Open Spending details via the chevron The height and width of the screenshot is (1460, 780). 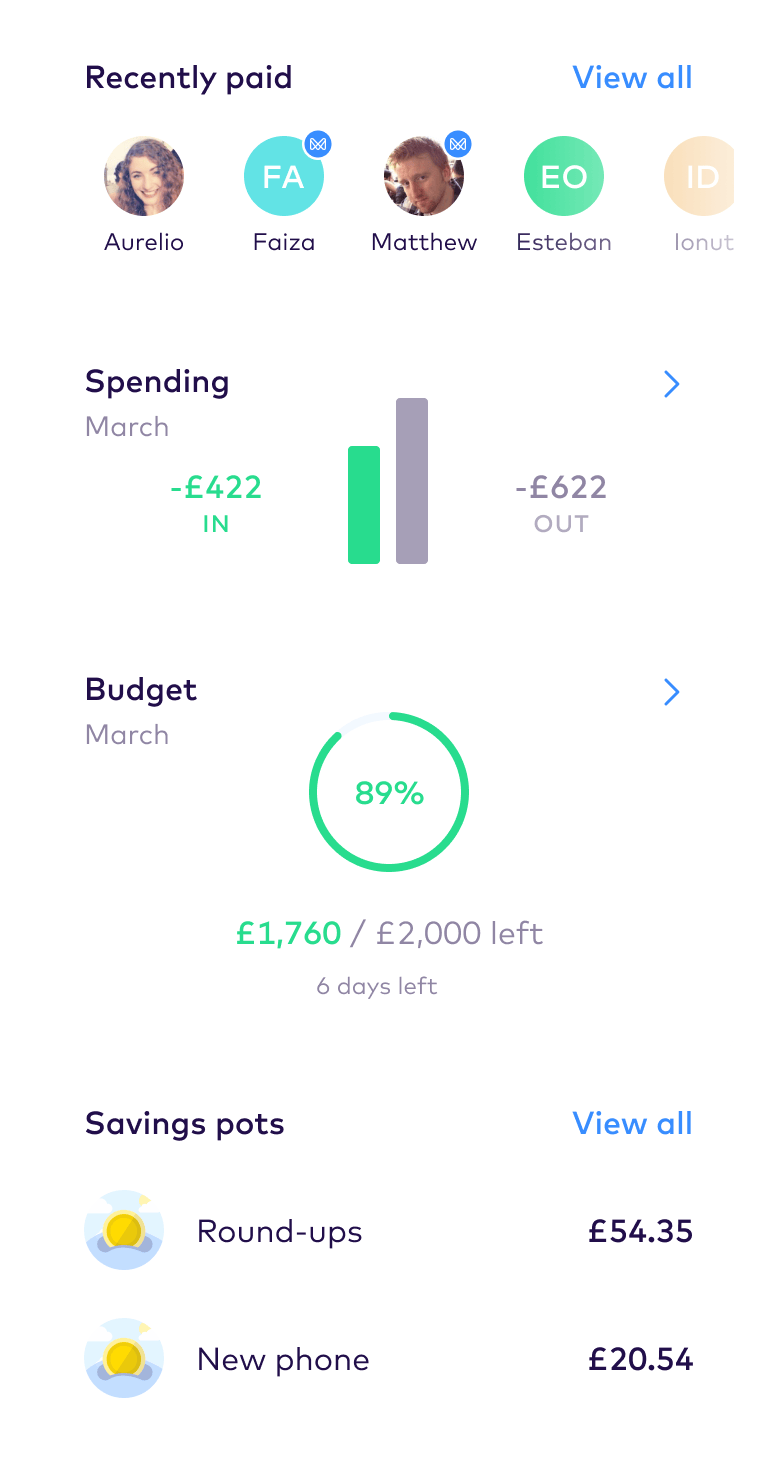pyautogui.click(x=672, y=384)
